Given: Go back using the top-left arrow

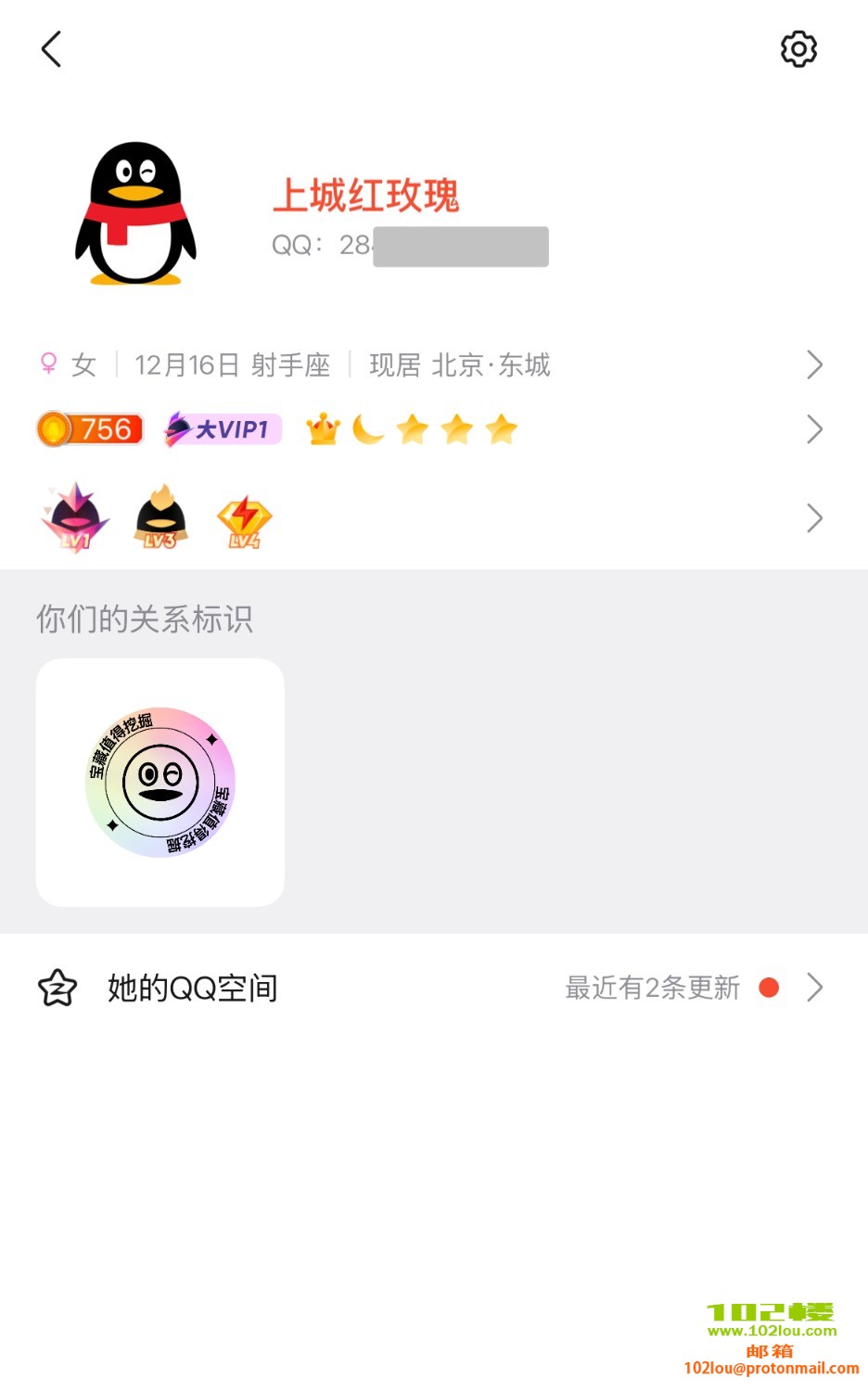Looking at the screenshot, I should 52,49.
